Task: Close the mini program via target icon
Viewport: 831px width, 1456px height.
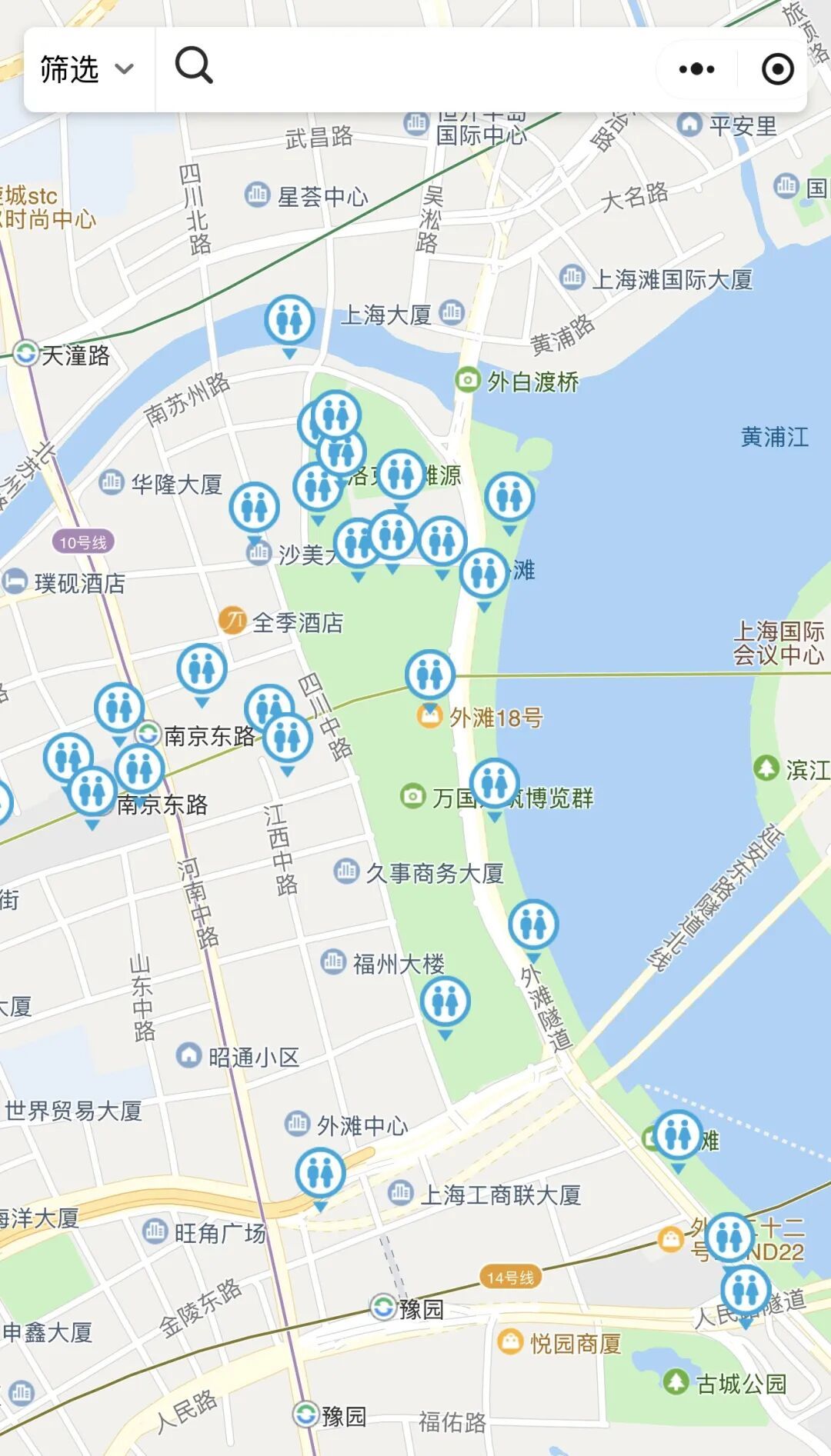Action: point(777,69)
